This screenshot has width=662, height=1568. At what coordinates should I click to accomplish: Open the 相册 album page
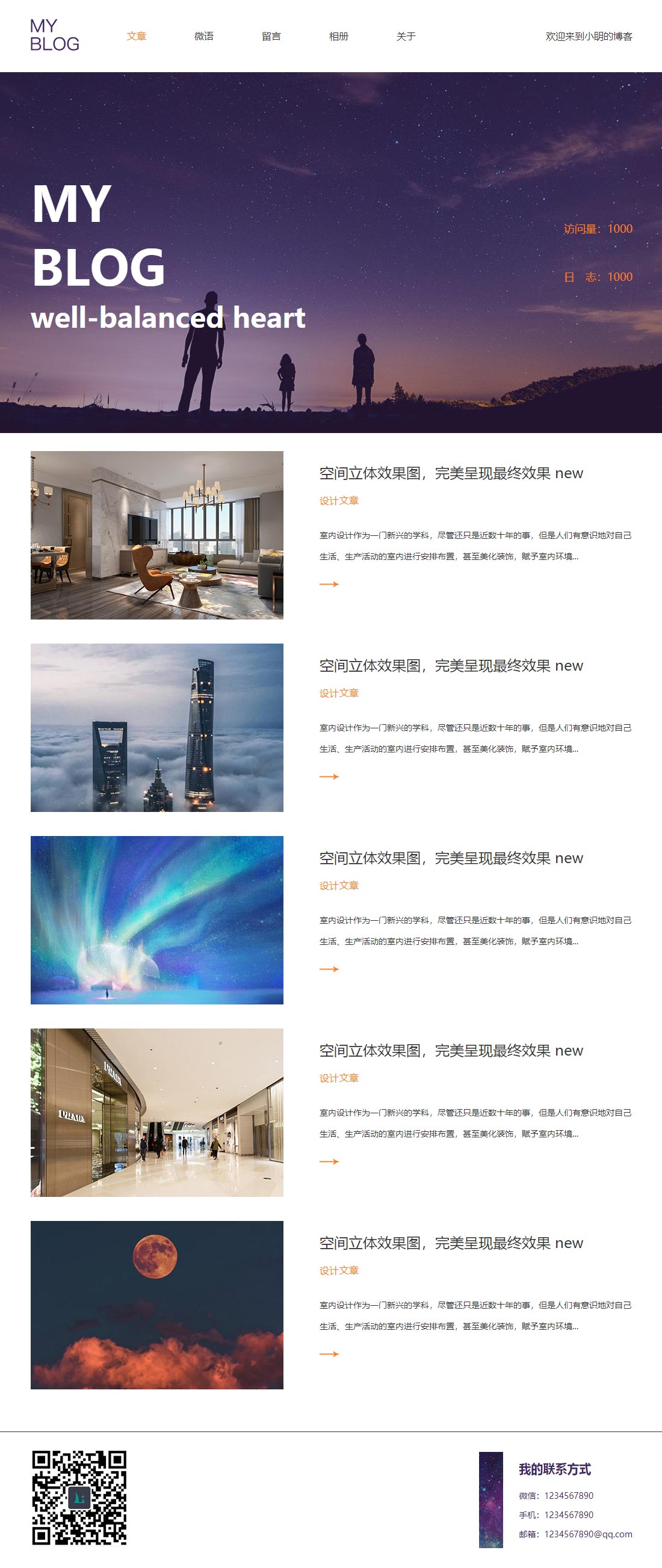click(339, 37)
